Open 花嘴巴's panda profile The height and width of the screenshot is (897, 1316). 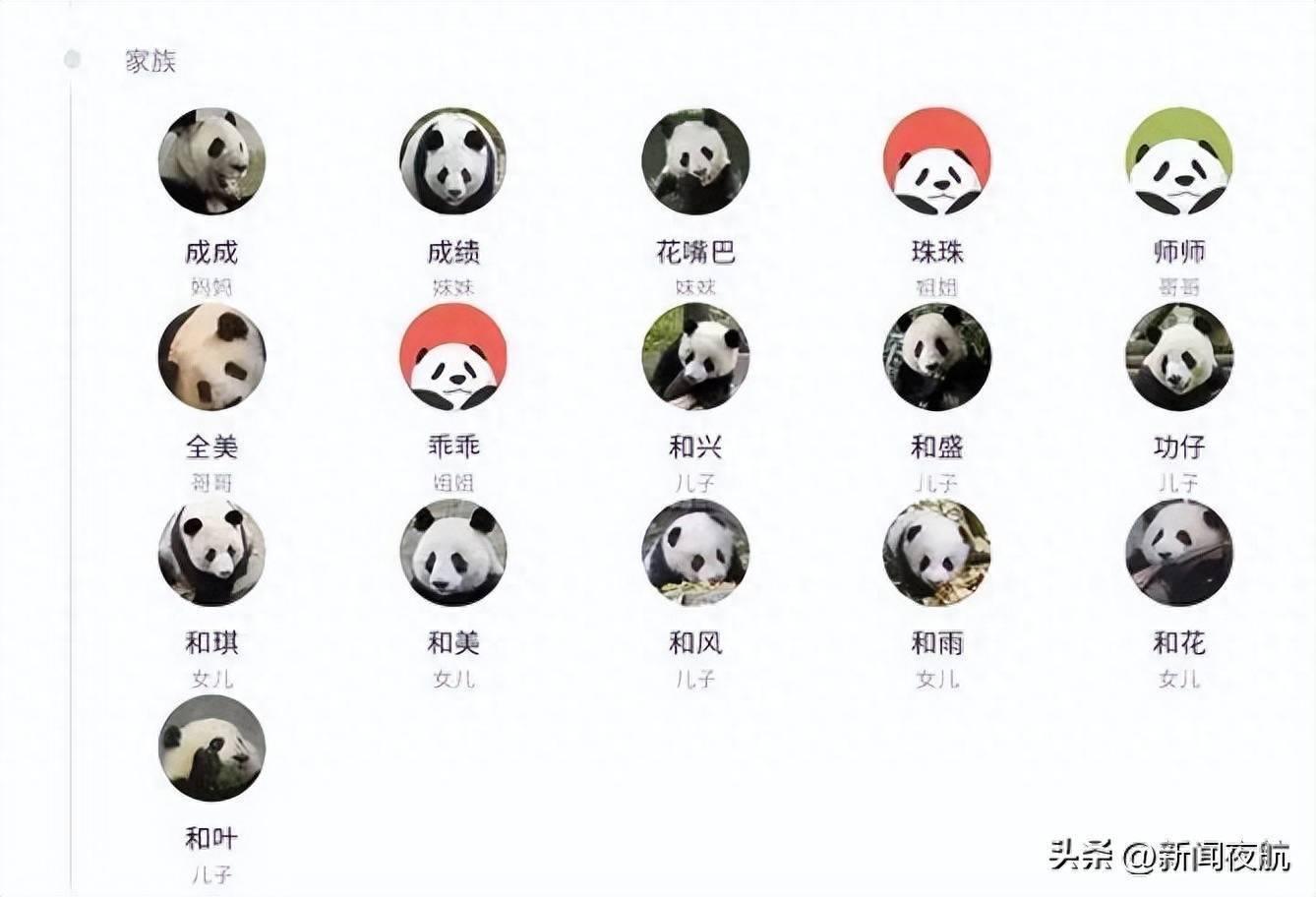click(x=695, y=161)
